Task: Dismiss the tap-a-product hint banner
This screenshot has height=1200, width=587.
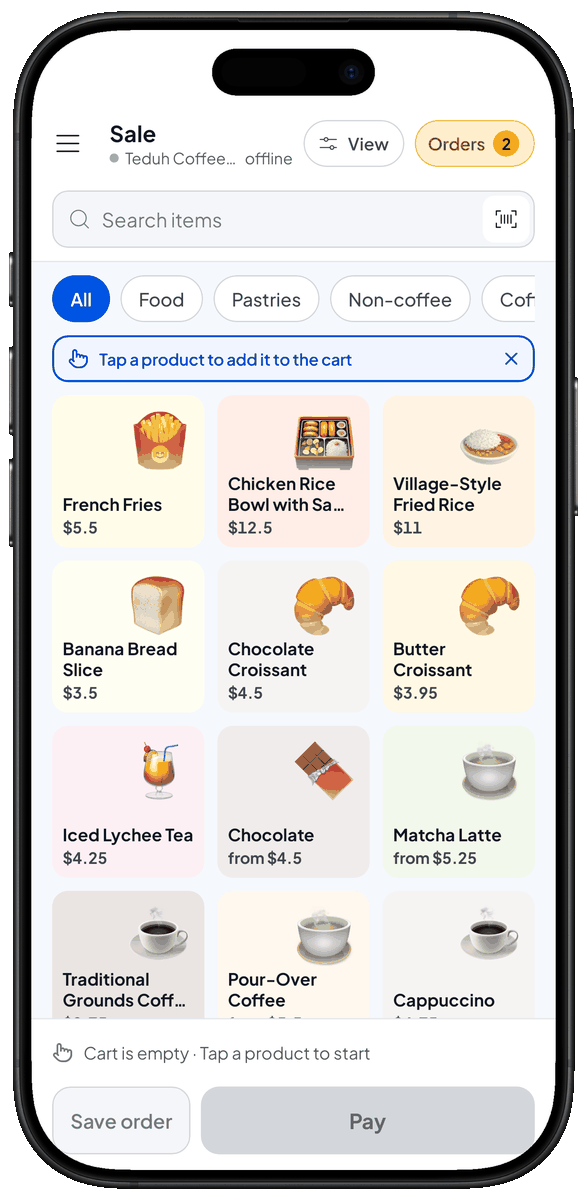Action: [x=511, y=359]
